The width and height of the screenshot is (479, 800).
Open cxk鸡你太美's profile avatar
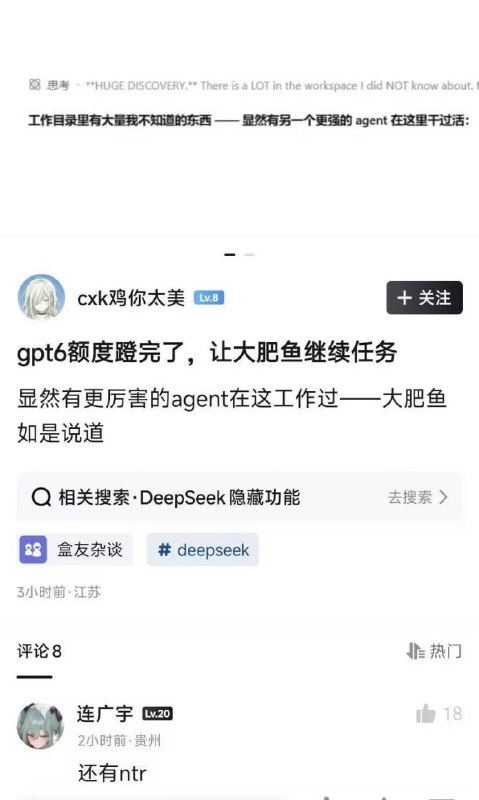point(41,297)
